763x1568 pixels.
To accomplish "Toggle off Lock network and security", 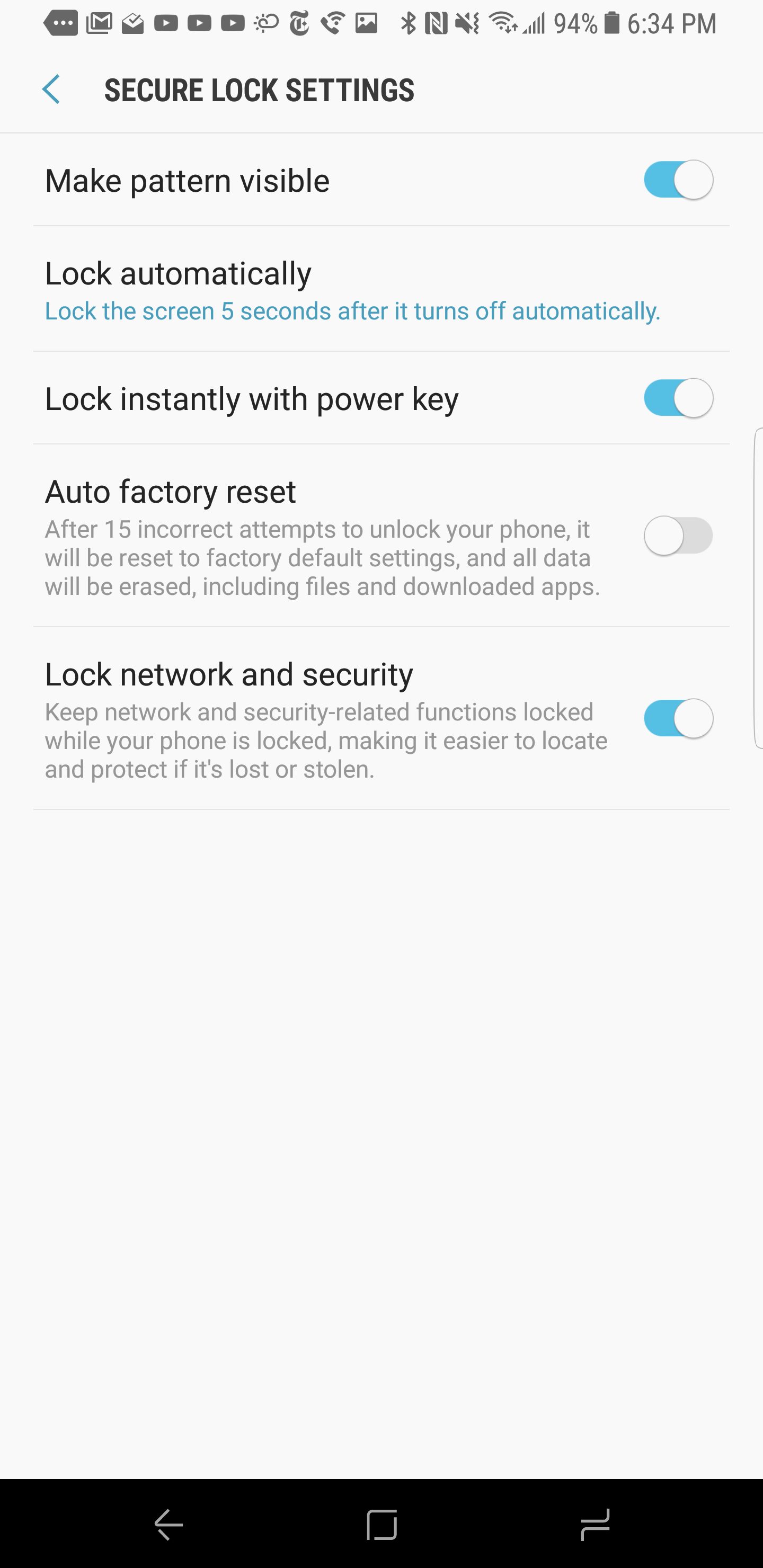I will [678, 718].
